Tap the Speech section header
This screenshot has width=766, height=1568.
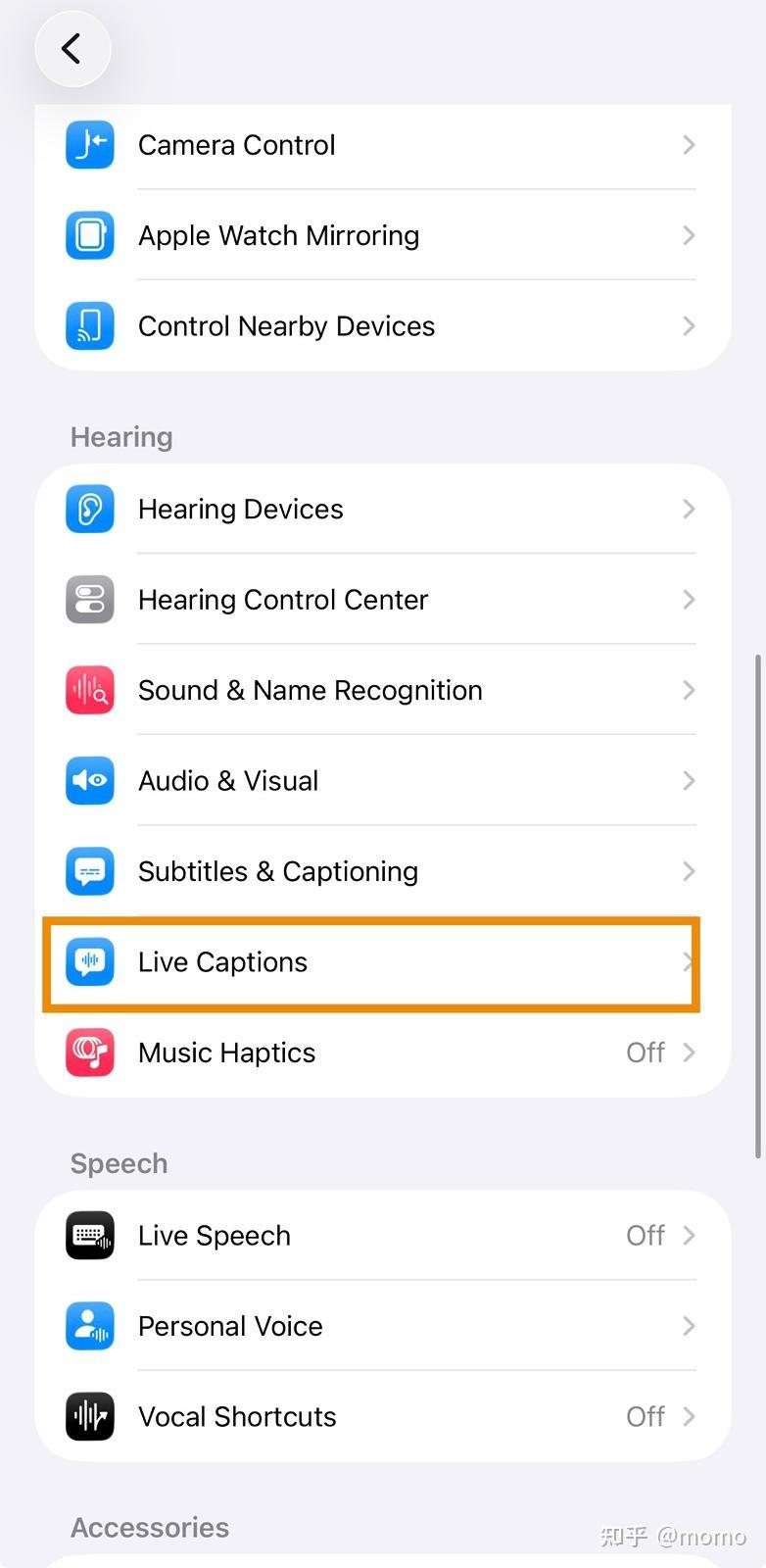tap(119, 1163)
